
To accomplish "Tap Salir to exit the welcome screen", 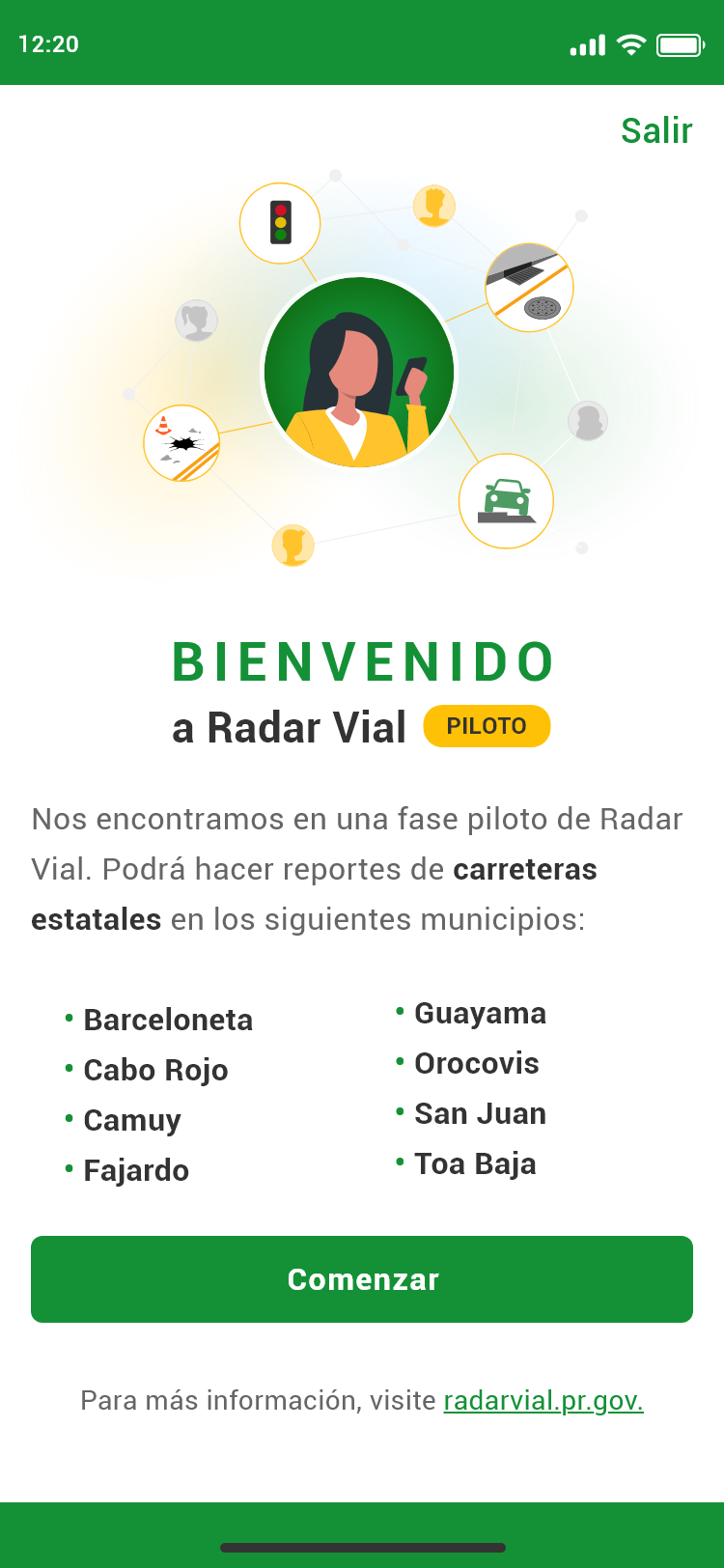I will click(656, 130).
